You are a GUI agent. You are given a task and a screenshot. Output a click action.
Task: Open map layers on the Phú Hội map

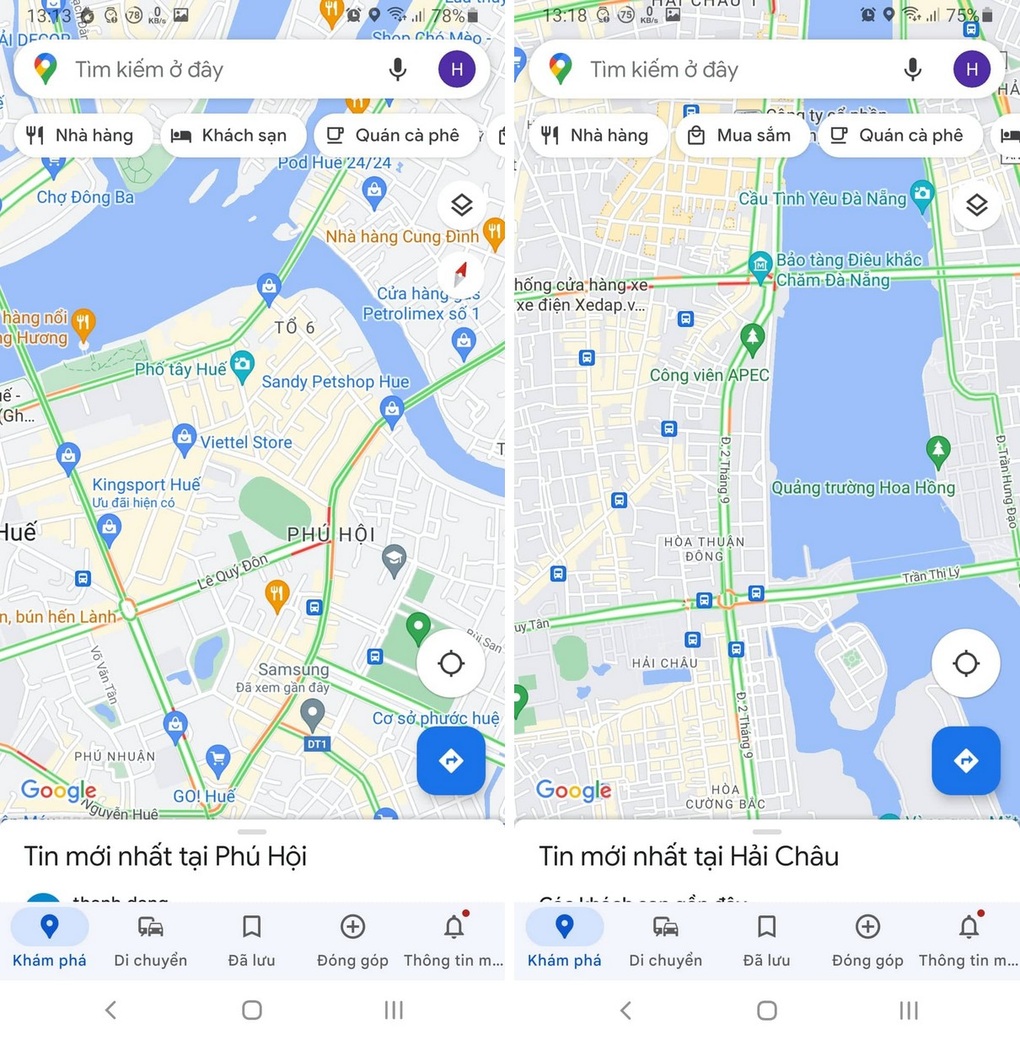[x=461, y=206]
